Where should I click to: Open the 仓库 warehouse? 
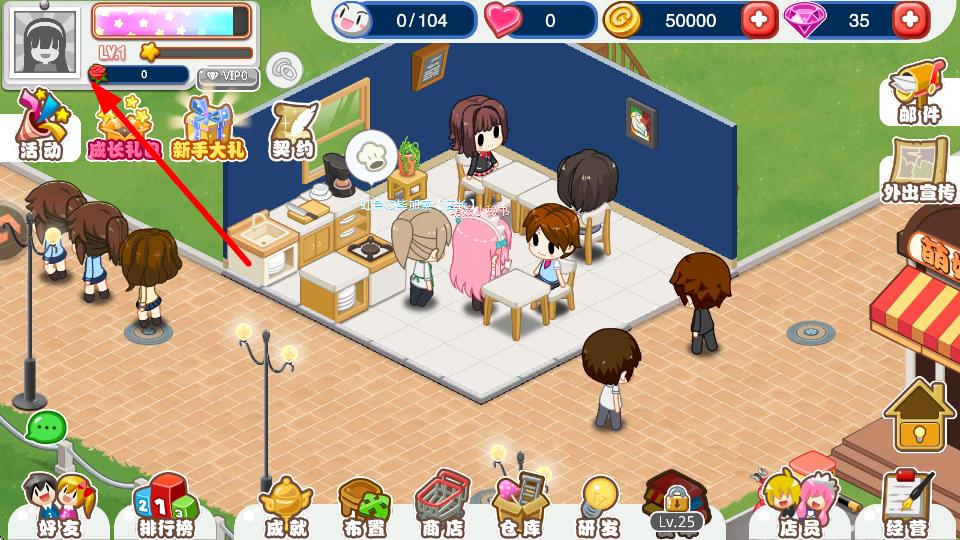521,506
